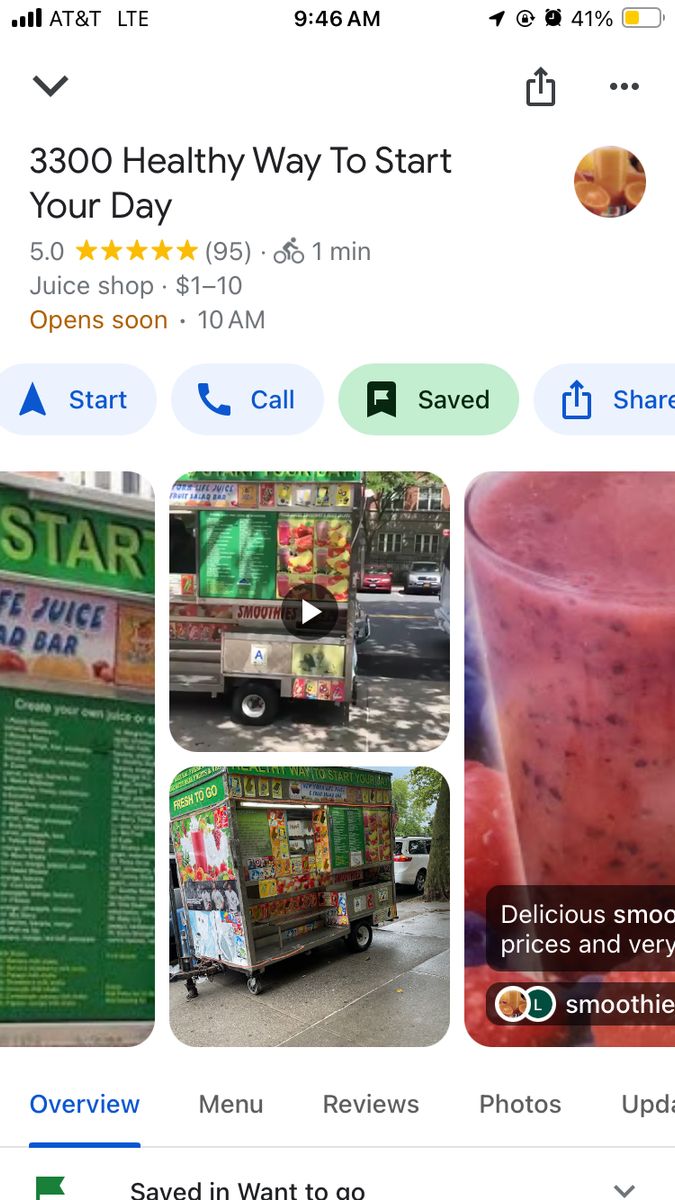Switch to the Photos tab
This screenshot has width=675, height=1200.
coord(520,1104)
